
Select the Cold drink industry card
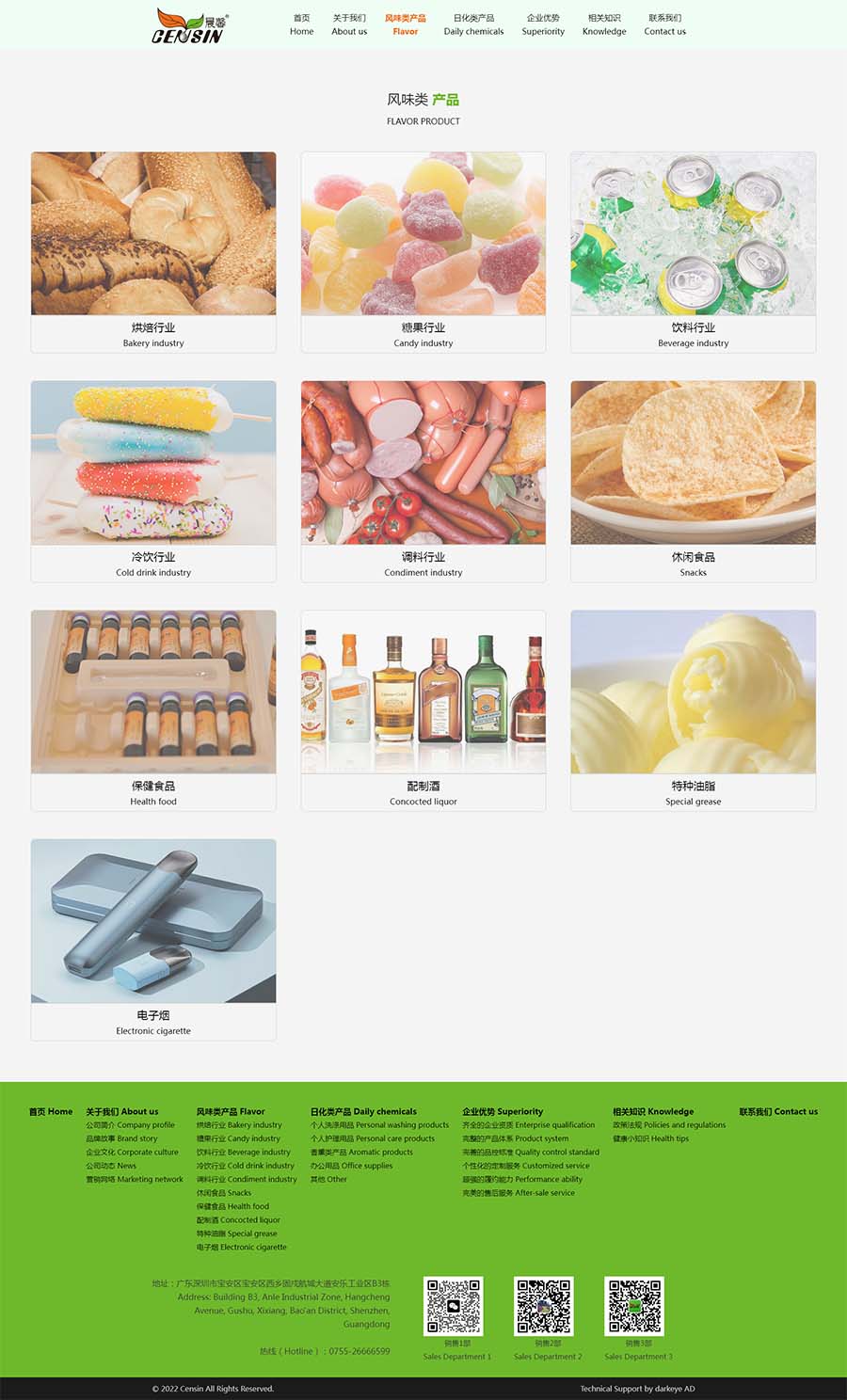pyautogui.click(x=153, y=481)
